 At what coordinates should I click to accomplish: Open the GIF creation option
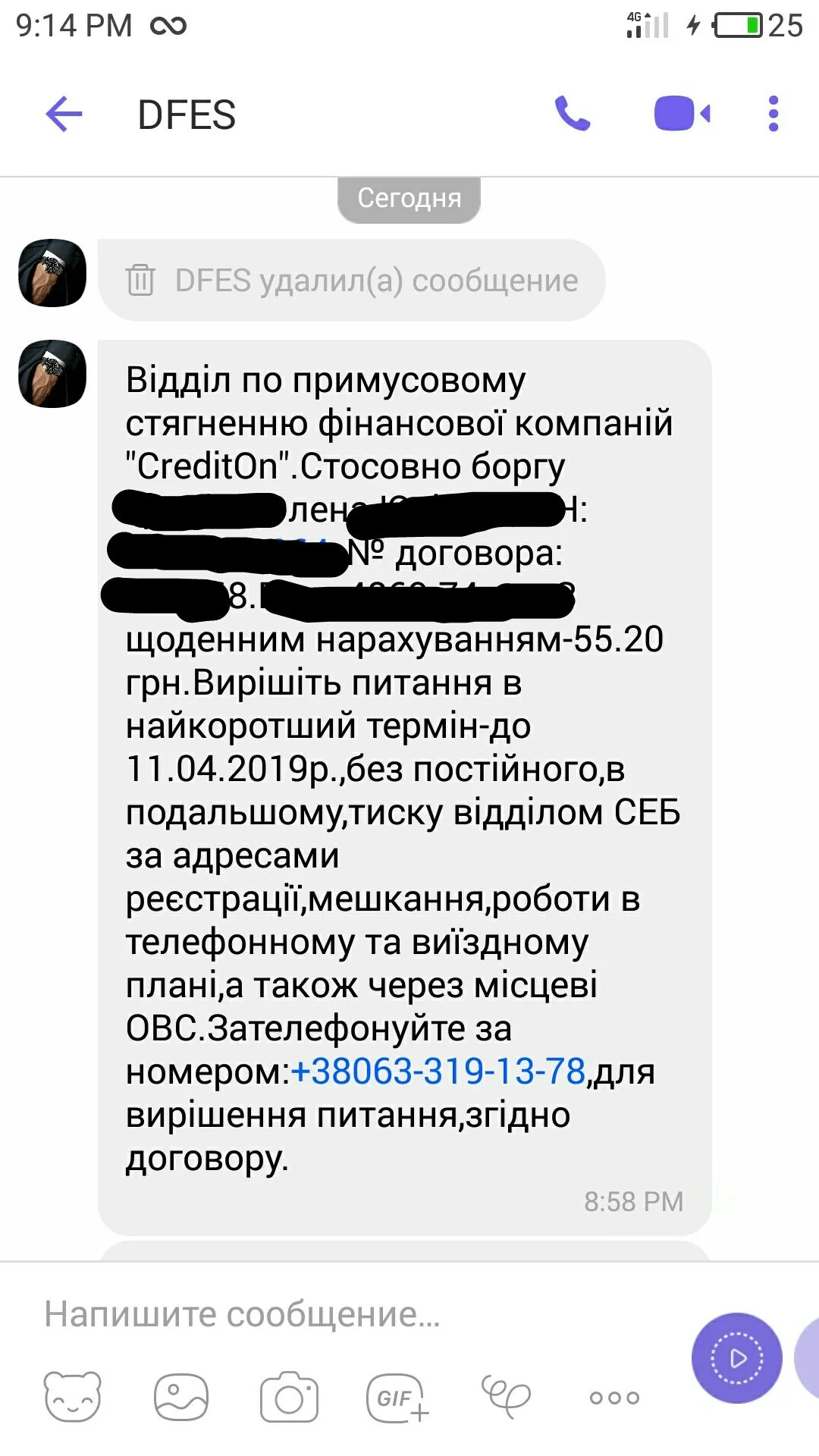[397, 1397]
